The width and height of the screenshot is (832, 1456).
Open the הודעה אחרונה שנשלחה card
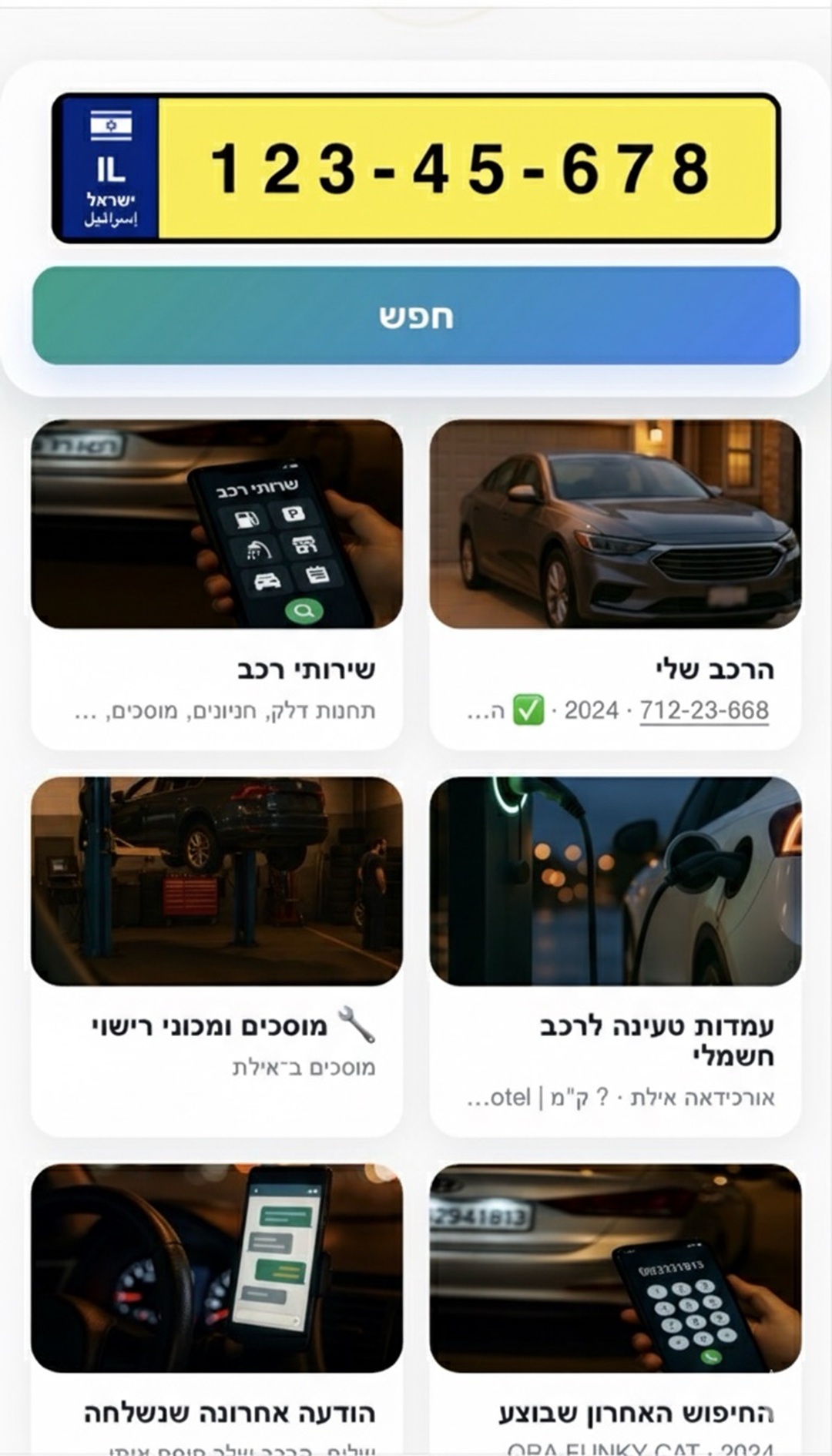click(216, 1310)
